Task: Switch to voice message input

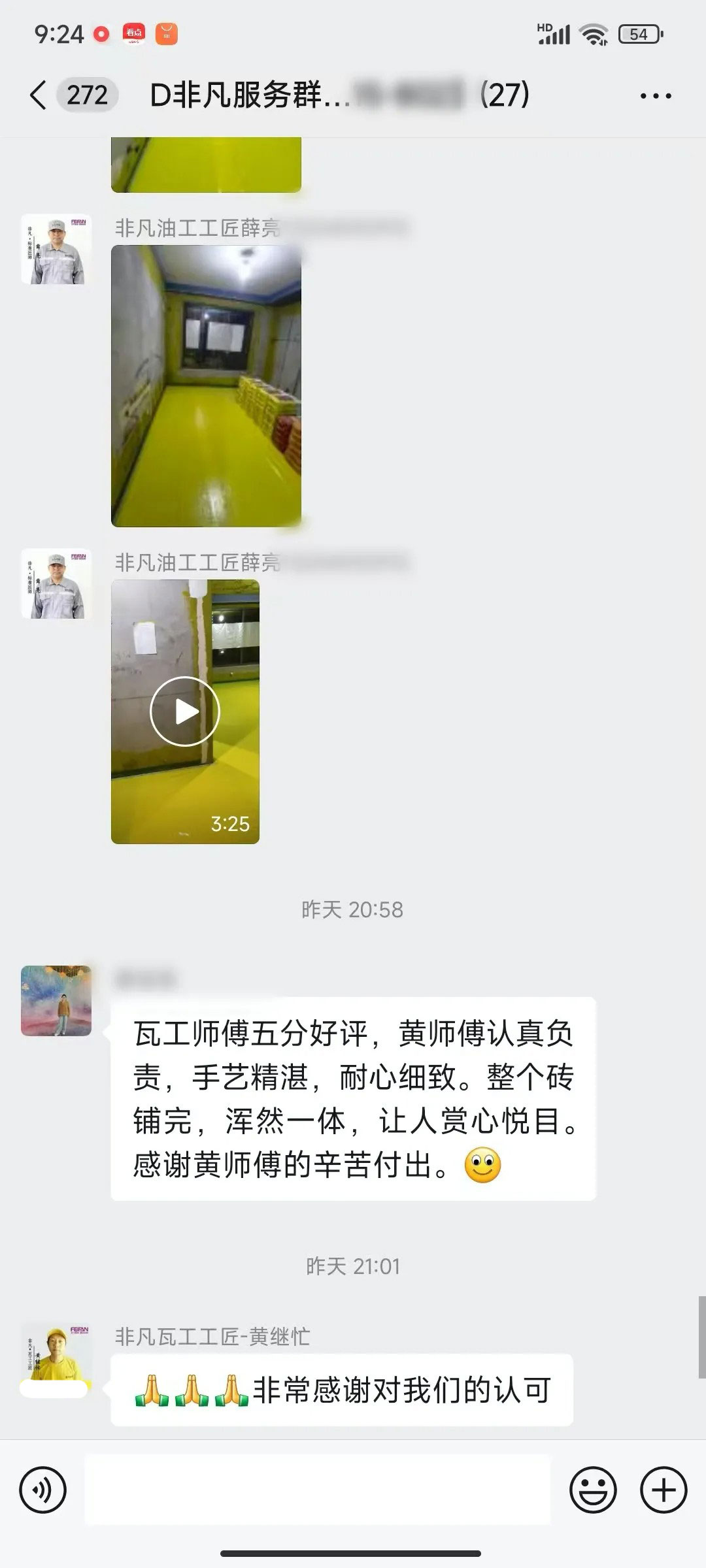Action: coord(43,1490)
